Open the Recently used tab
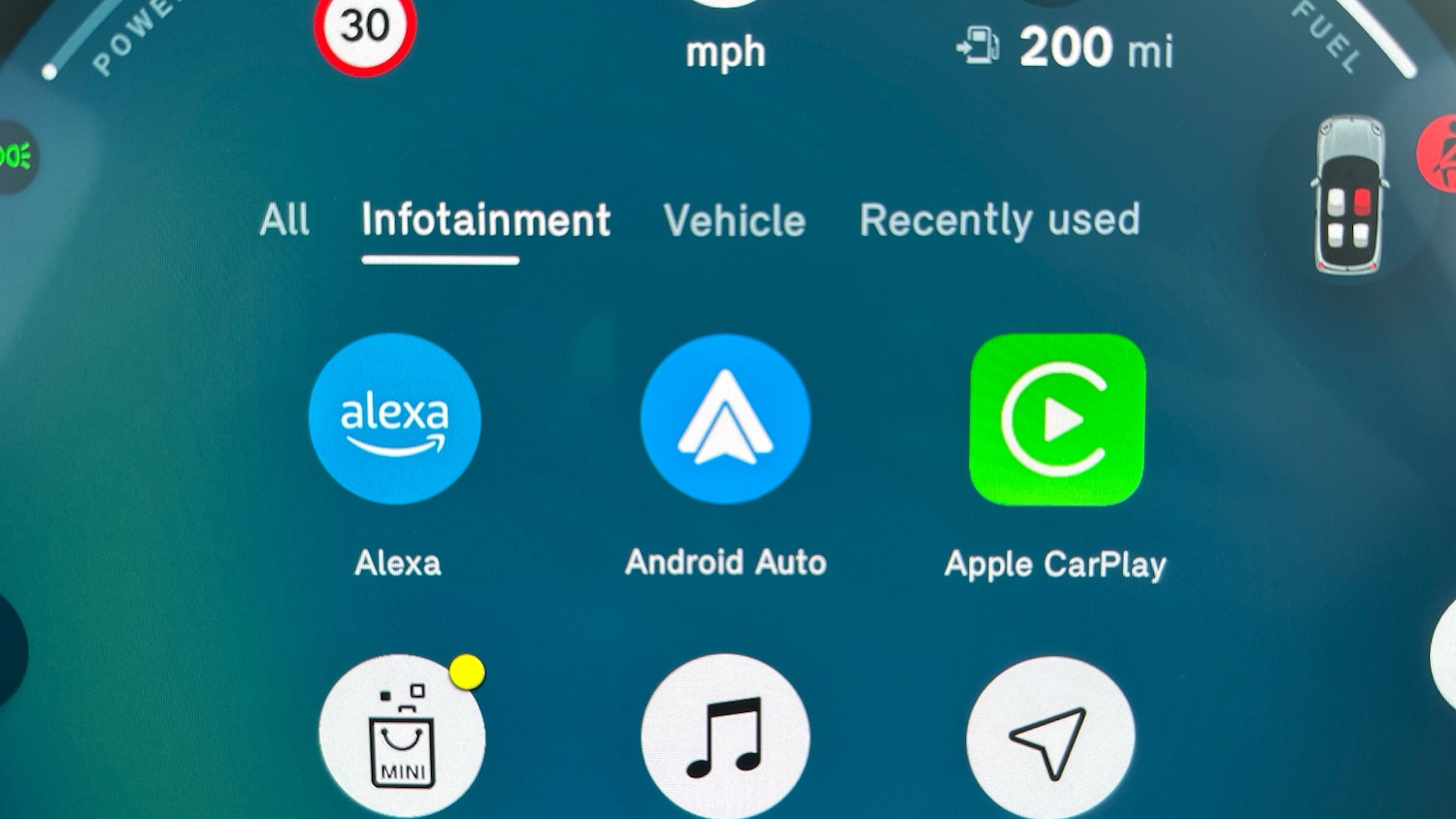Image resolution: width=1456 pixels, height=819 pixels. point(999,220)
